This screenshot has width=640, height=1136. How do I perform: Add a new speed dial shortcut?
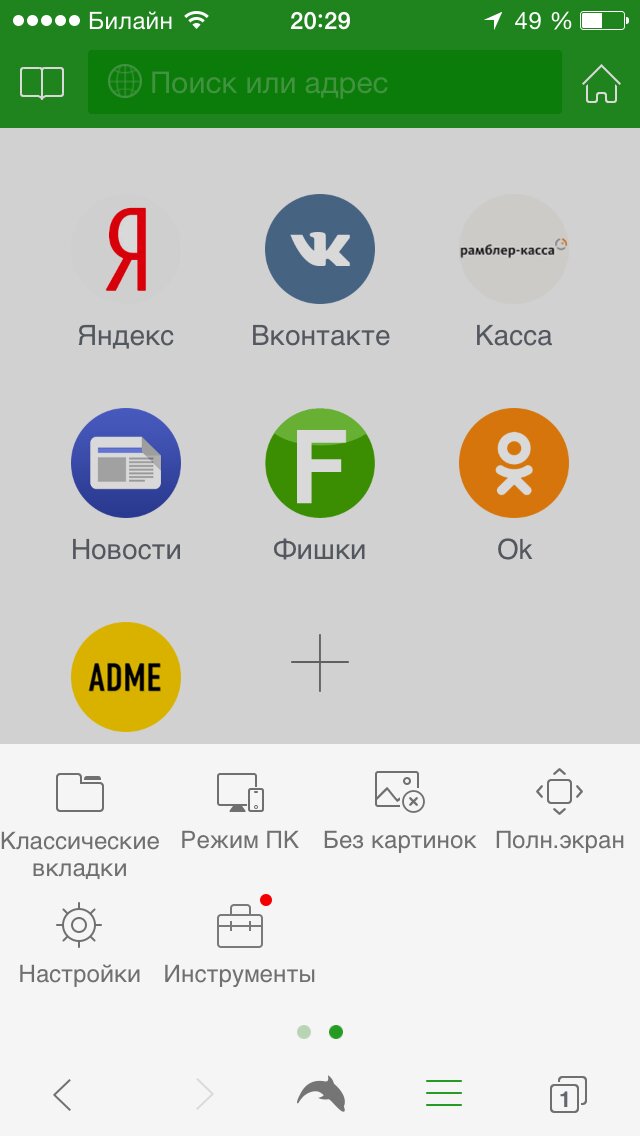320,662
